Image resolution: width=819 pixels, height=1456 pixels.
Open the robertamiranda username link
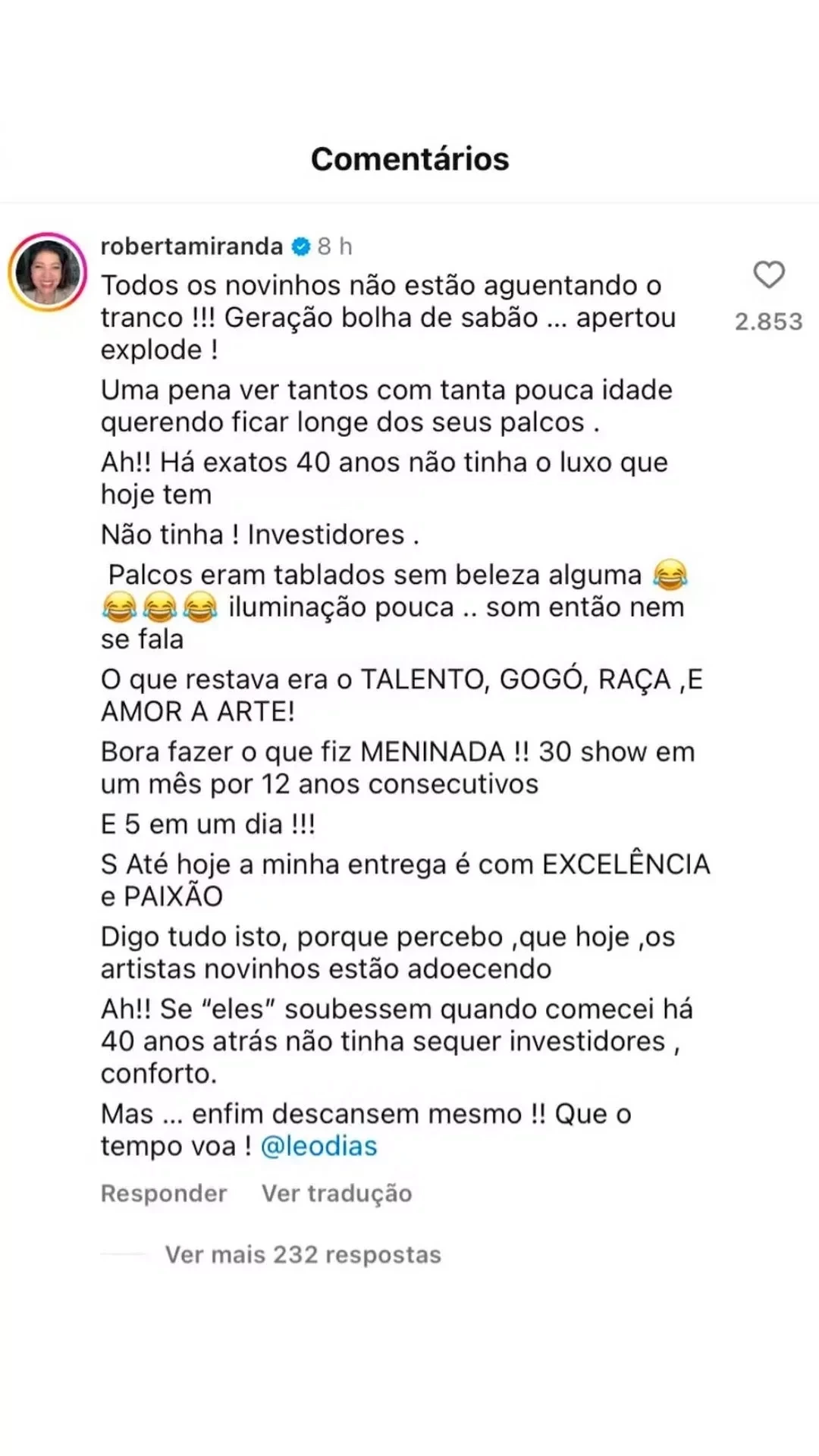pyautogui.click(x=191, y=246)
